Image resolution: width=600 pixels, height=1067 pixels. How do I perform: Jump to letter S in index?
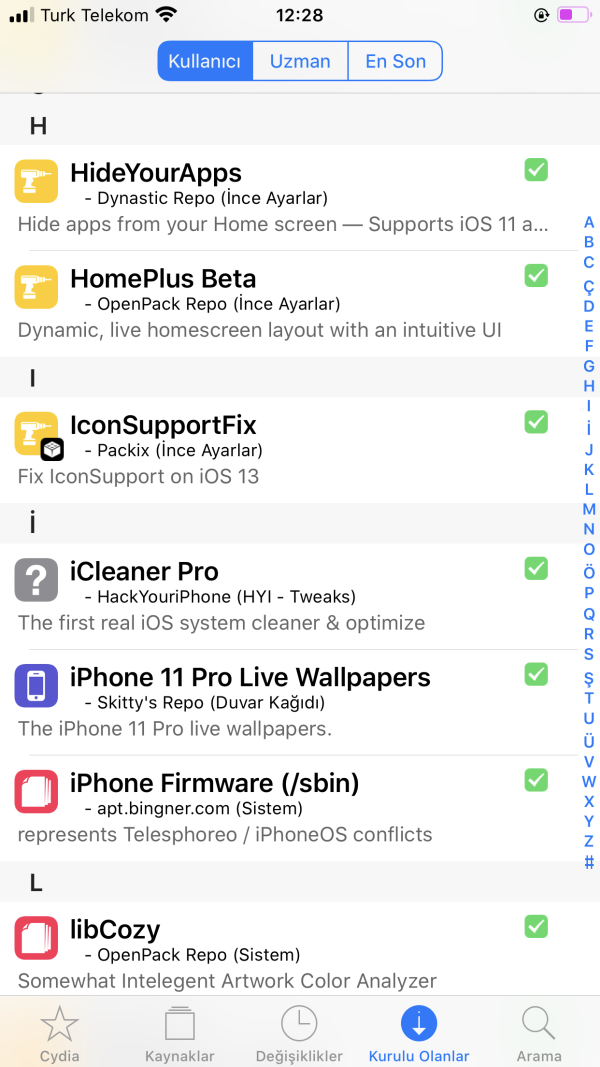589,654
